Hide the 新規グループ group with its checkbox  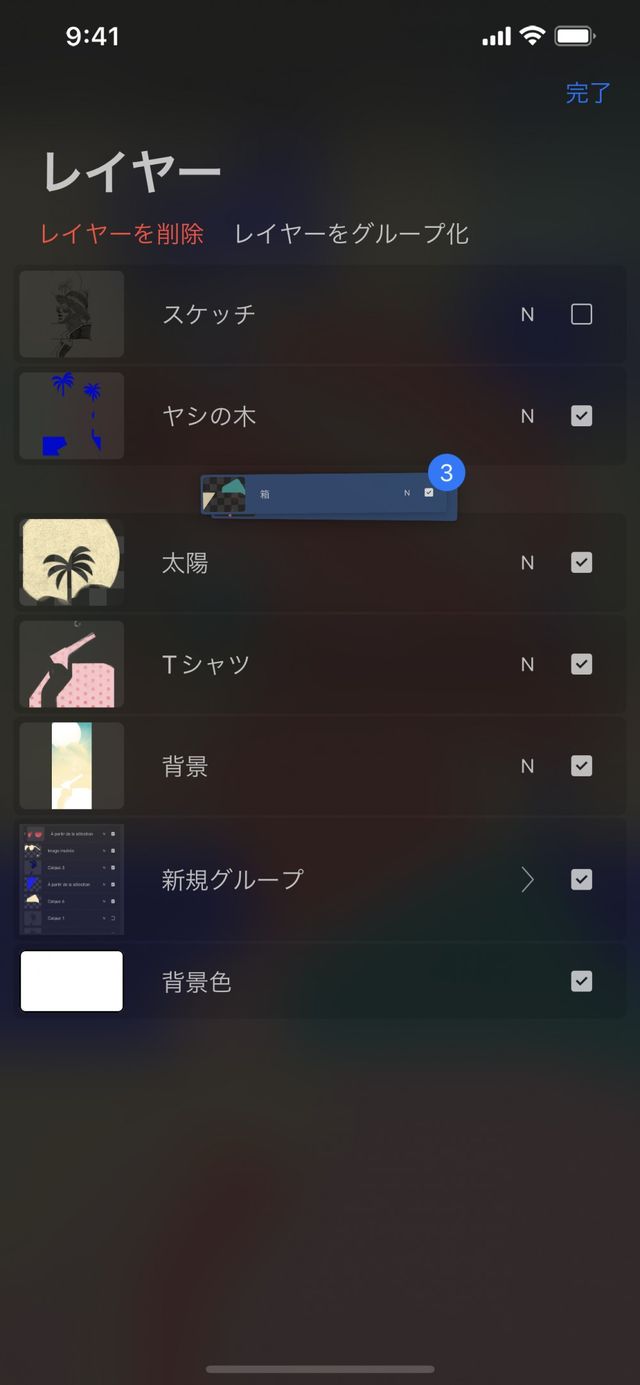581,880
